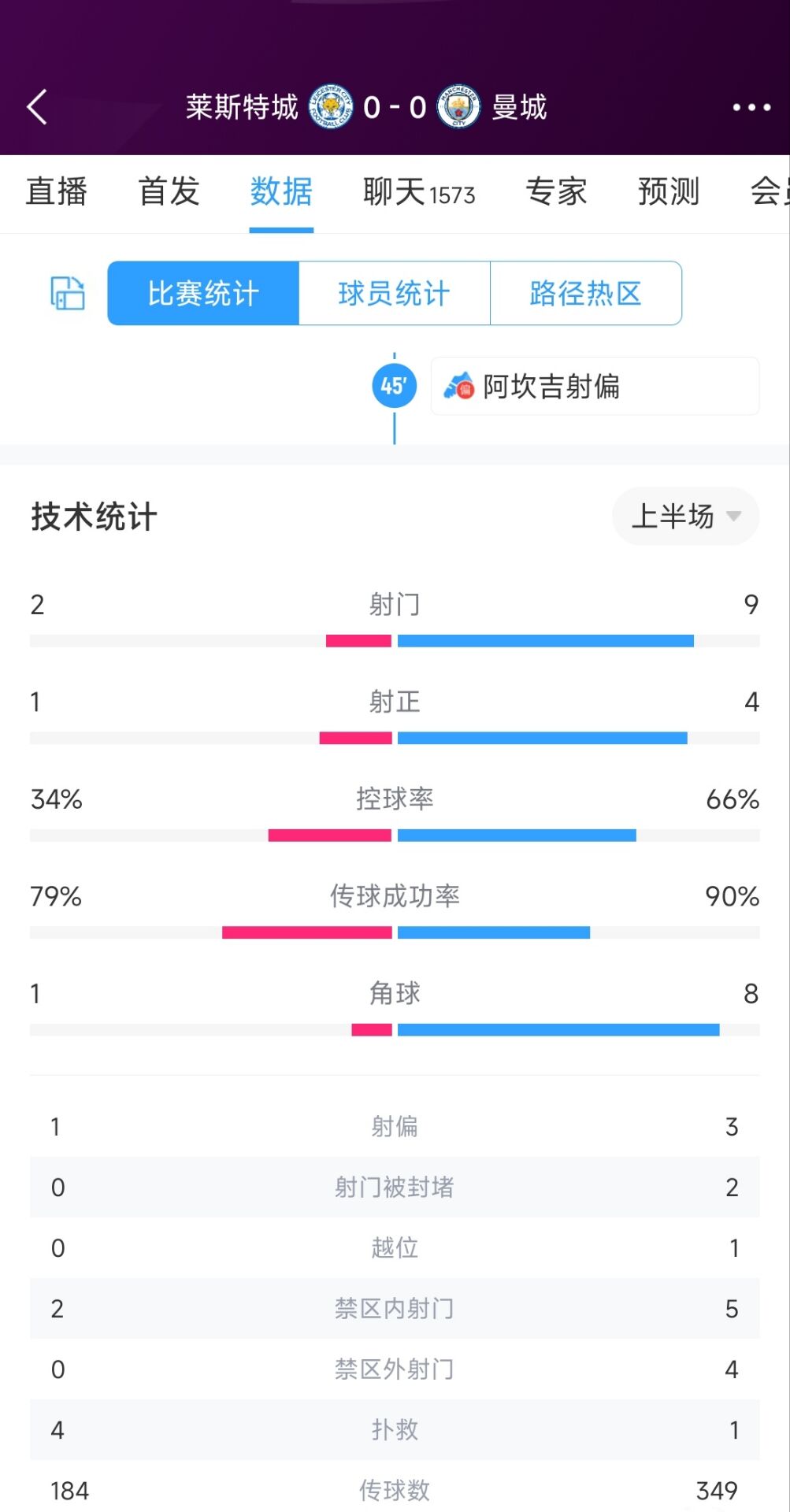Tap the share screenshot icon beside 比赛统计
Screen dimensions: 790x1512
pyautogui.click(x=68, y=293)
